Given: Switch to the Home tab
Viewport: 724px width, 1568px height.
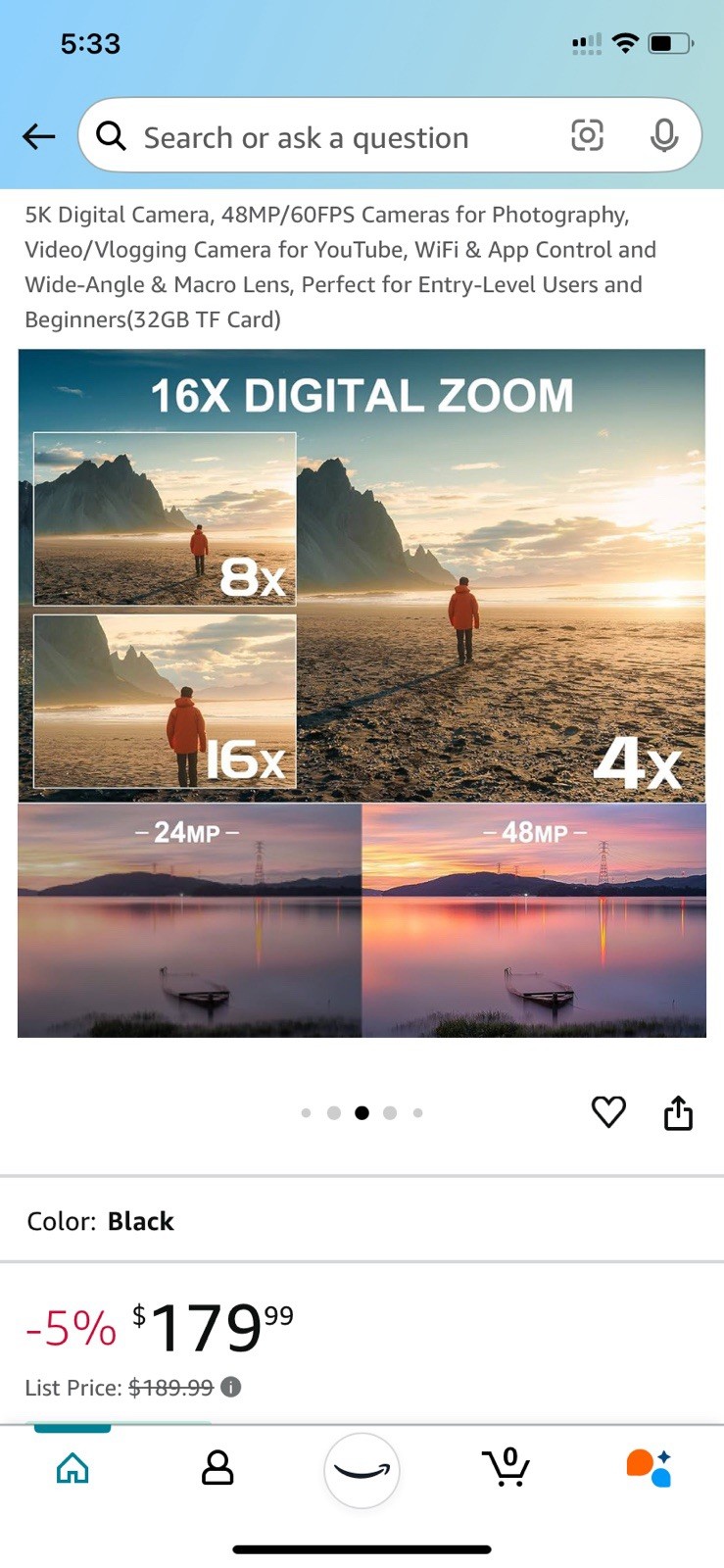Looking at the screenshot, I should coord(72,1467).
